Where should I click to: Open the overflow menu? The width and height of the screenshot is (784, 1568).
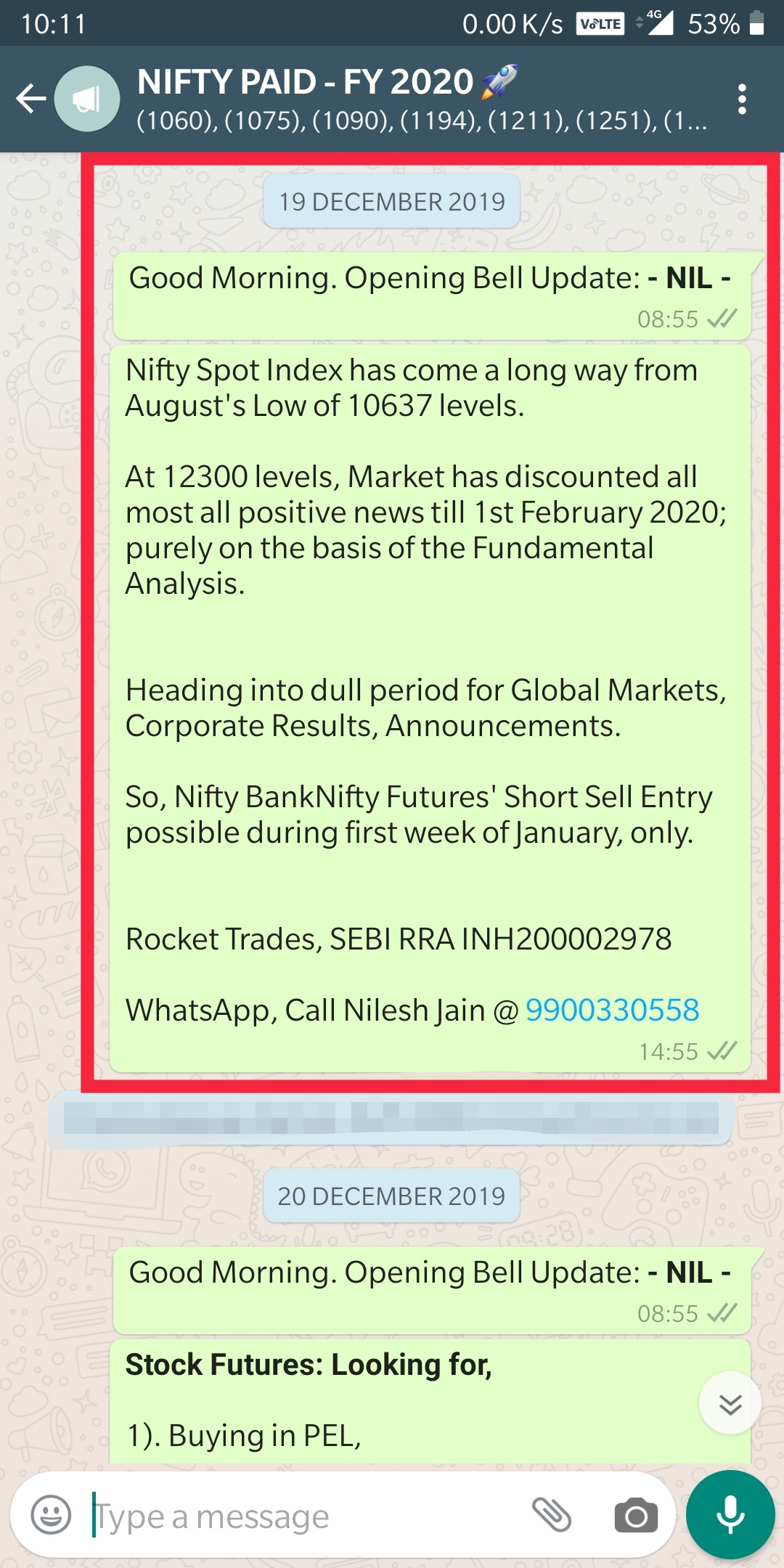[x=741, y=99]
